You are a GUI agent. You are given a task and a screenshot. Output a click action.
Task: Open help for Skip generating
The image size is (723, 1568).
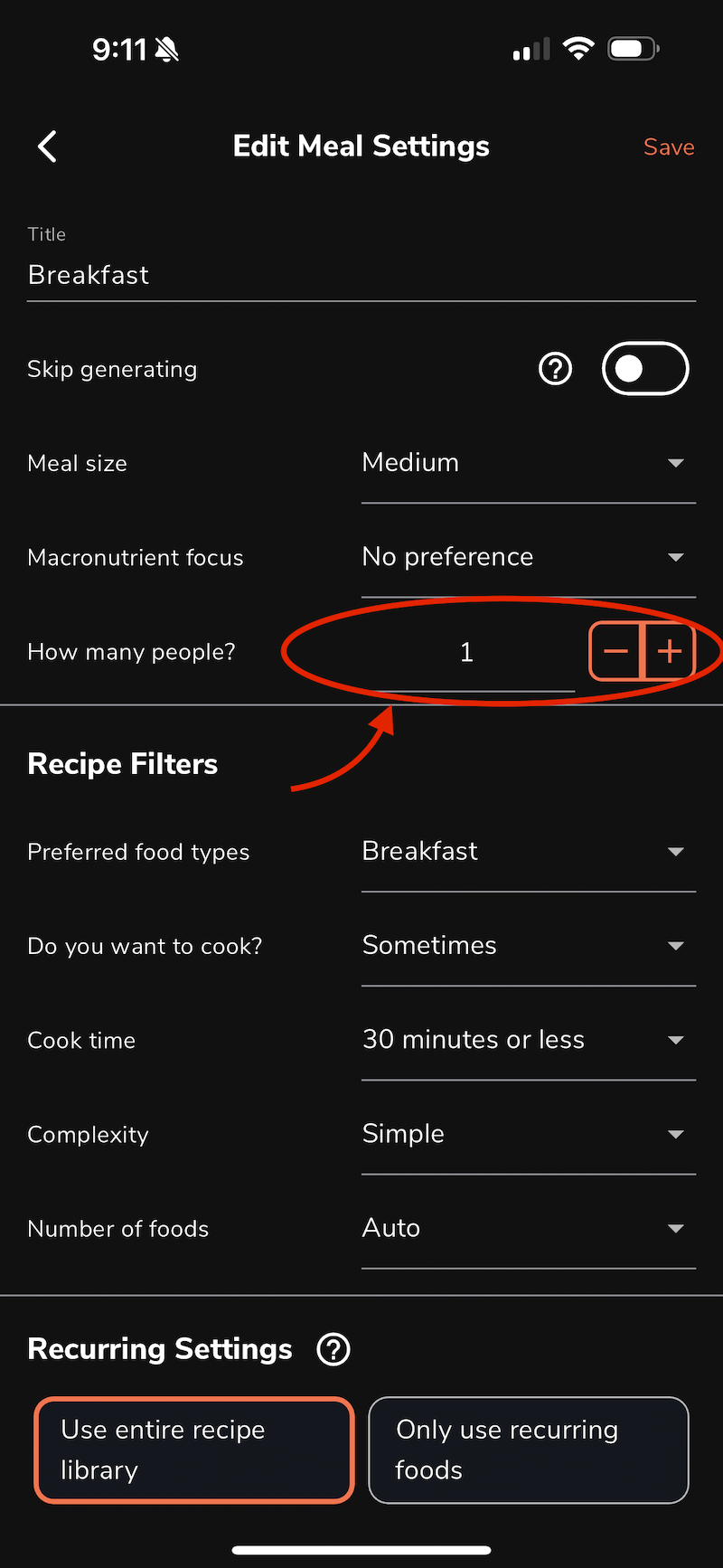coord(555,369)
